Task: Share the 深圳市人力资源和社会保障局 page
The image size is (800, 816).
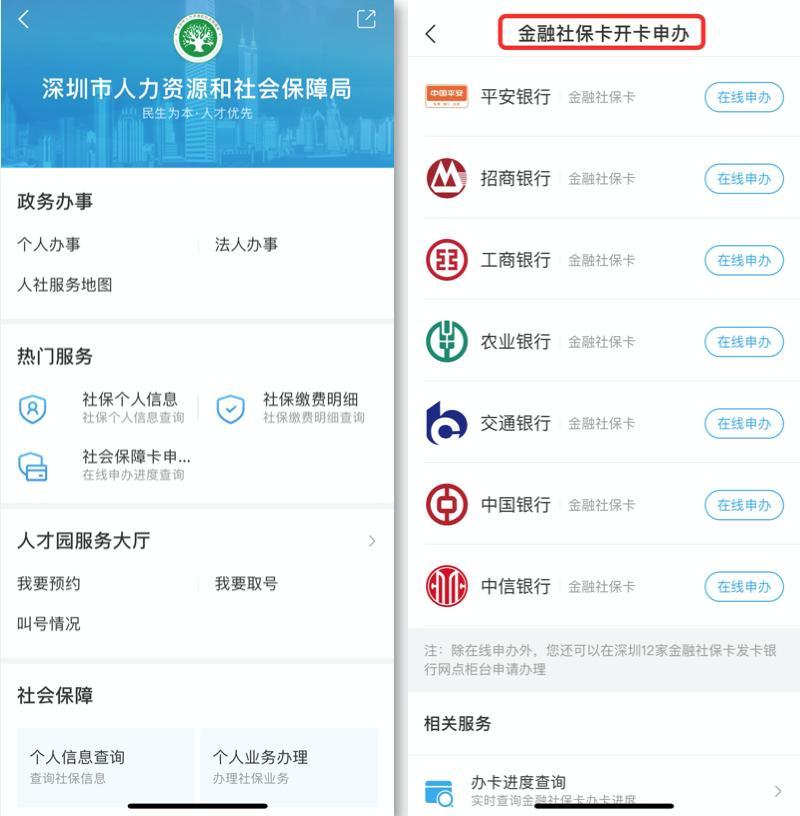Action: click(366, 19)
